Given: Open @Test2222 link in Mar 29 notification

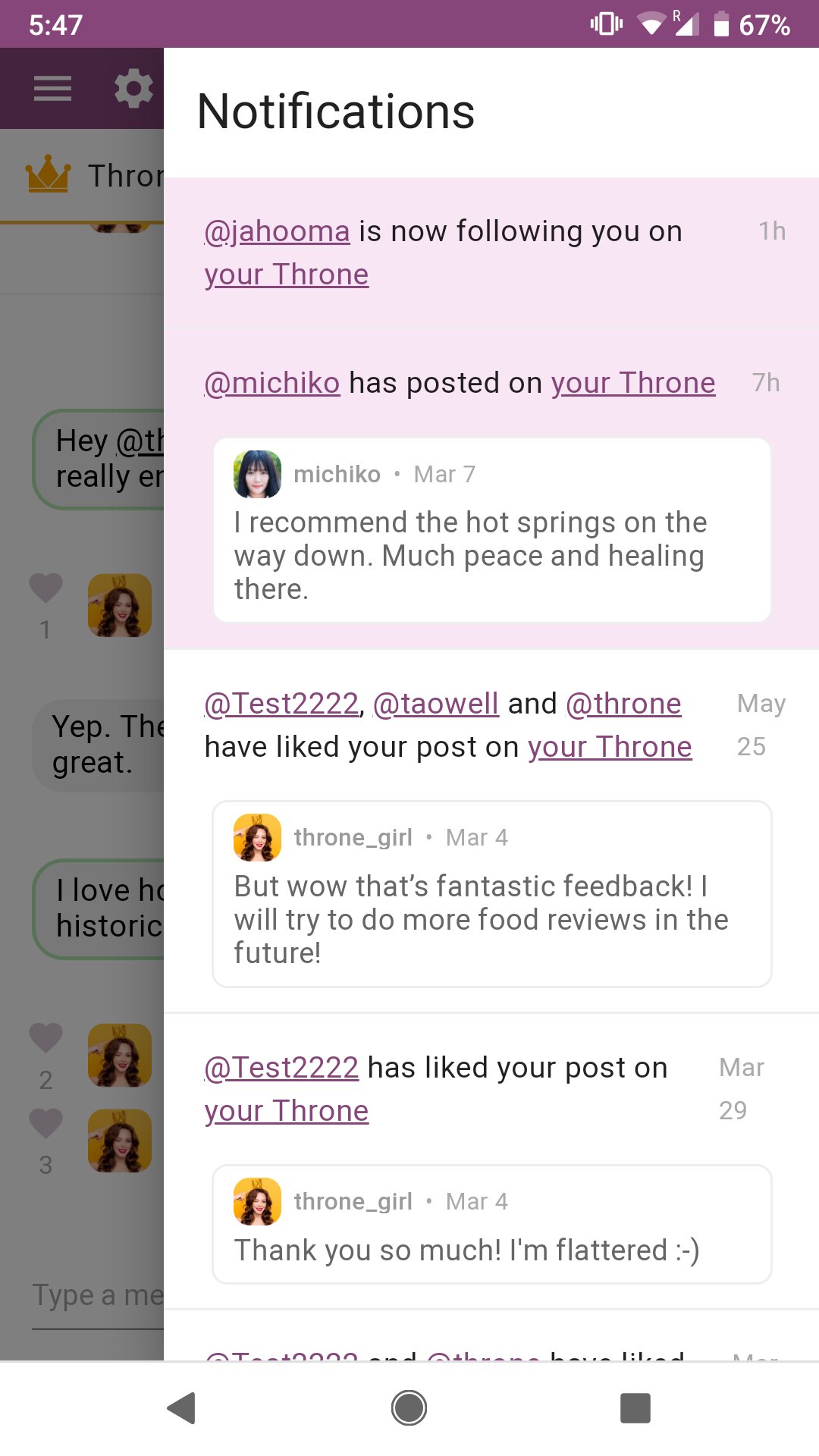Looking at the screenshot, I should tap(281, 1068).
